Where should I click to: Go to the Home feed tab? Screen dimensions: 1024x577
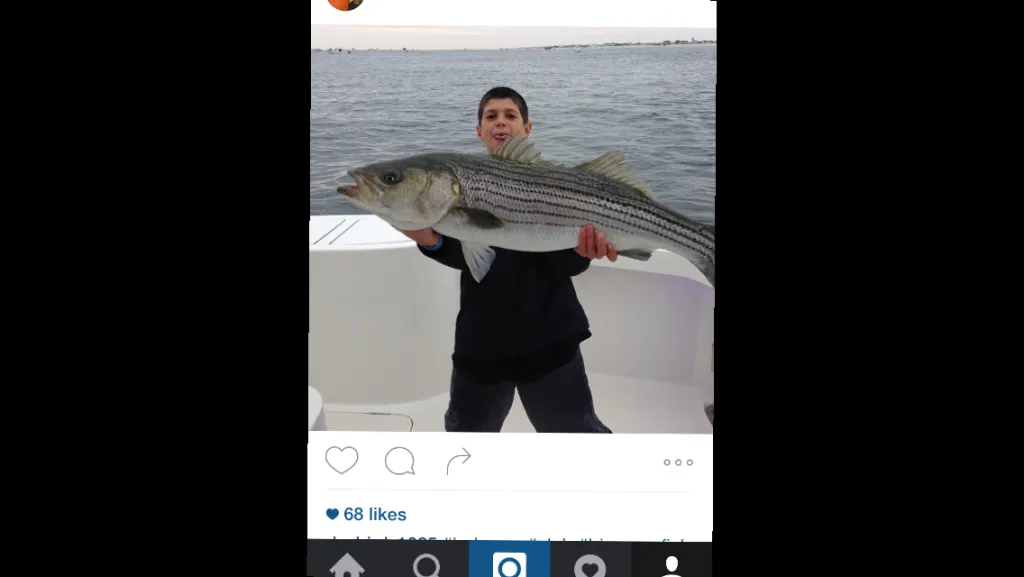pyautogui.click(x=347, y=564)
